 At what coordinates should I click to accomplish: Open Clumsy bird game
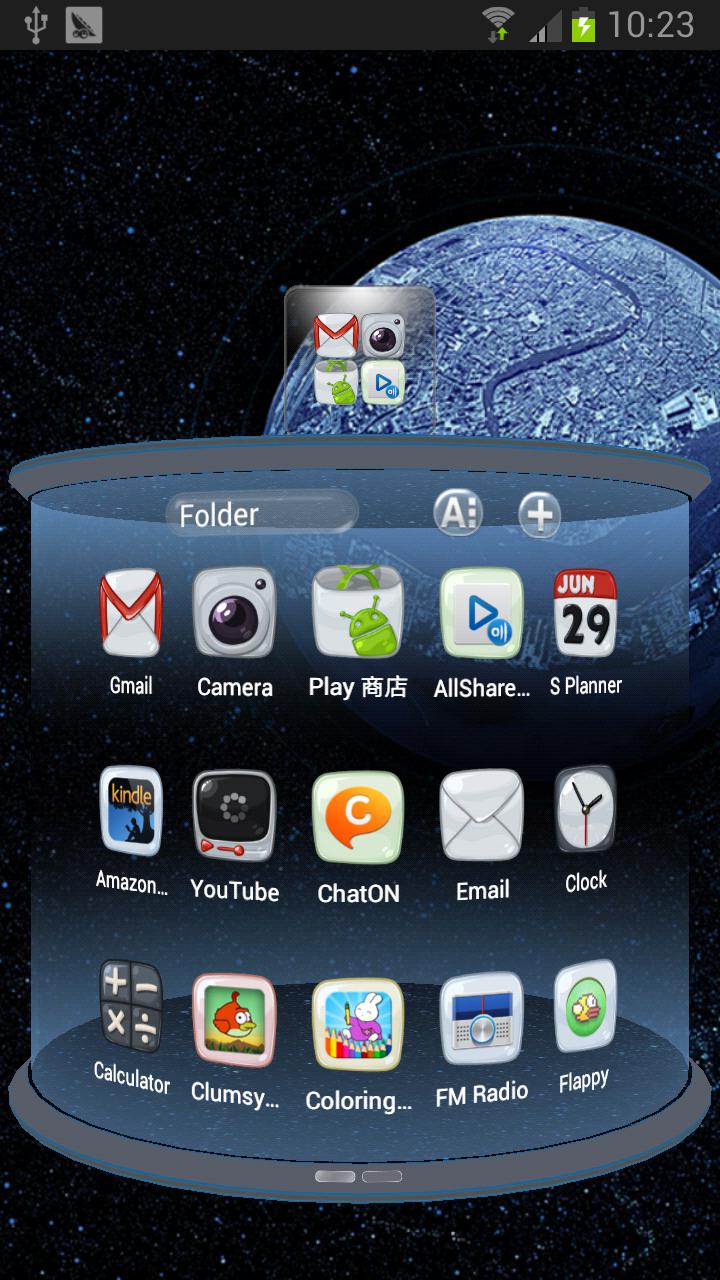[234, 1020]
